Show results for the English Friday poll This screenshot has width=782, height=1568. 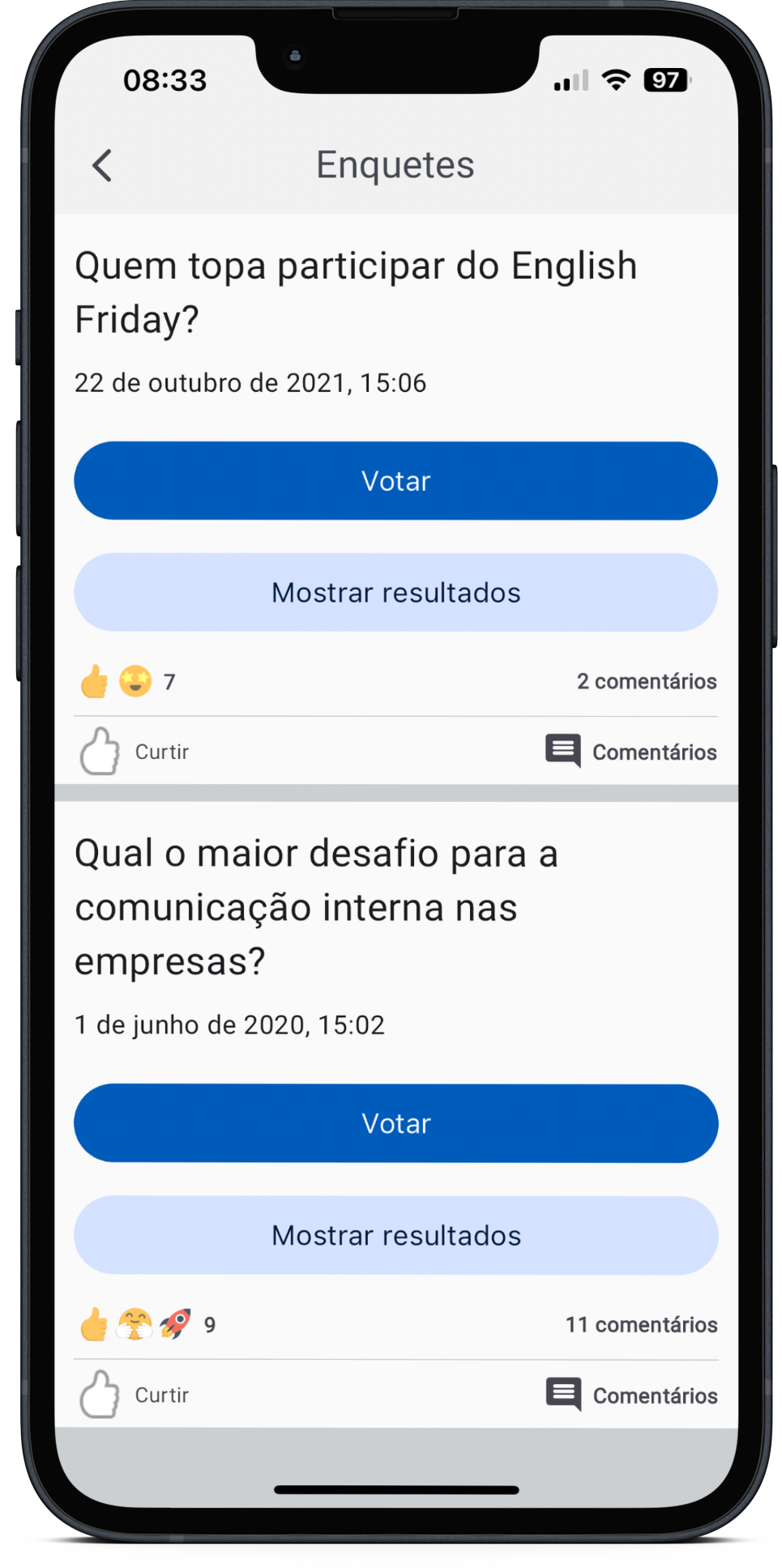click(x=395, y=592)
